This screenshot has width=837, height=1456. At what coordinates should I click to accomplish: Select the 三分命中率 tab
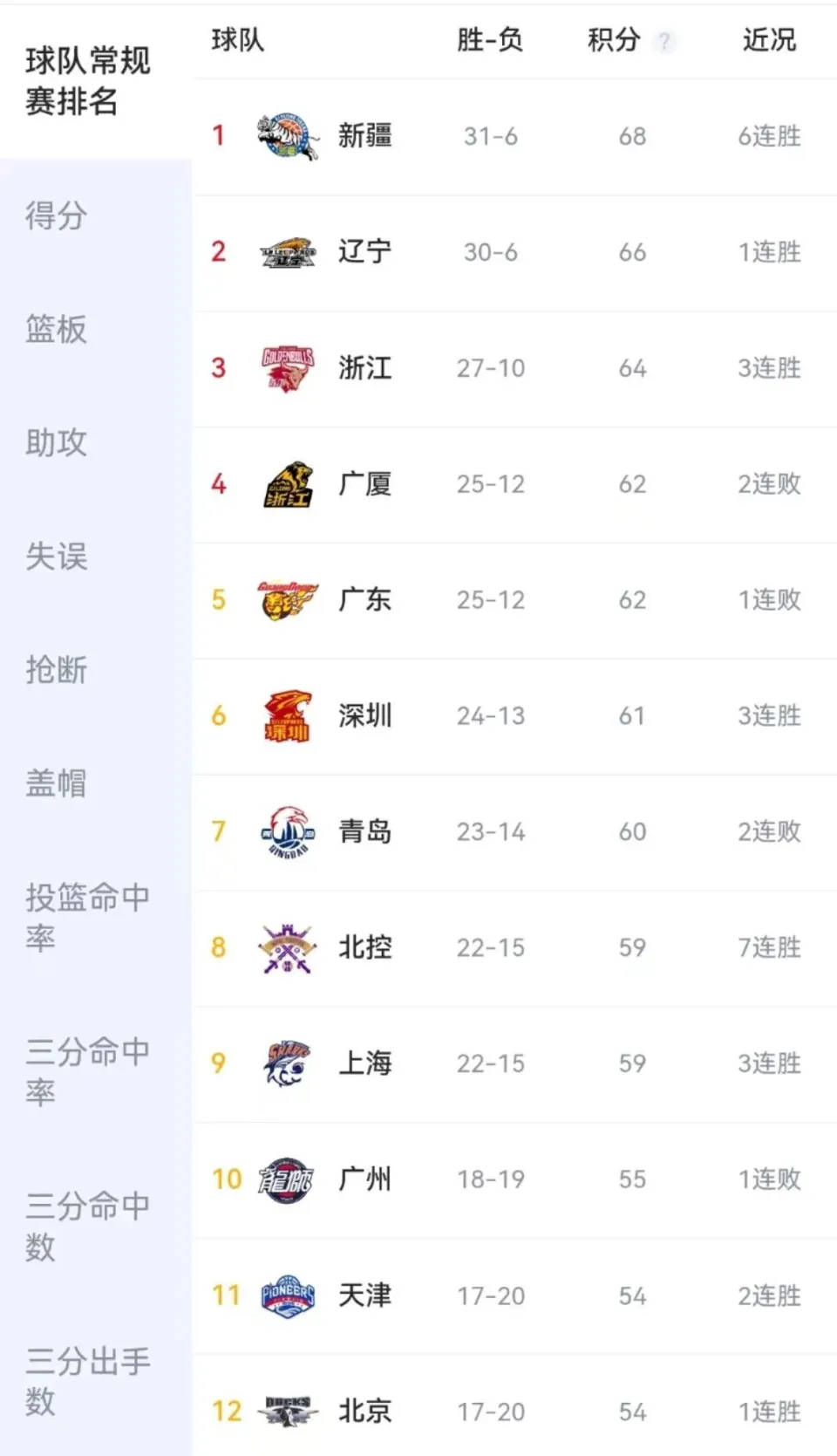87,1071
